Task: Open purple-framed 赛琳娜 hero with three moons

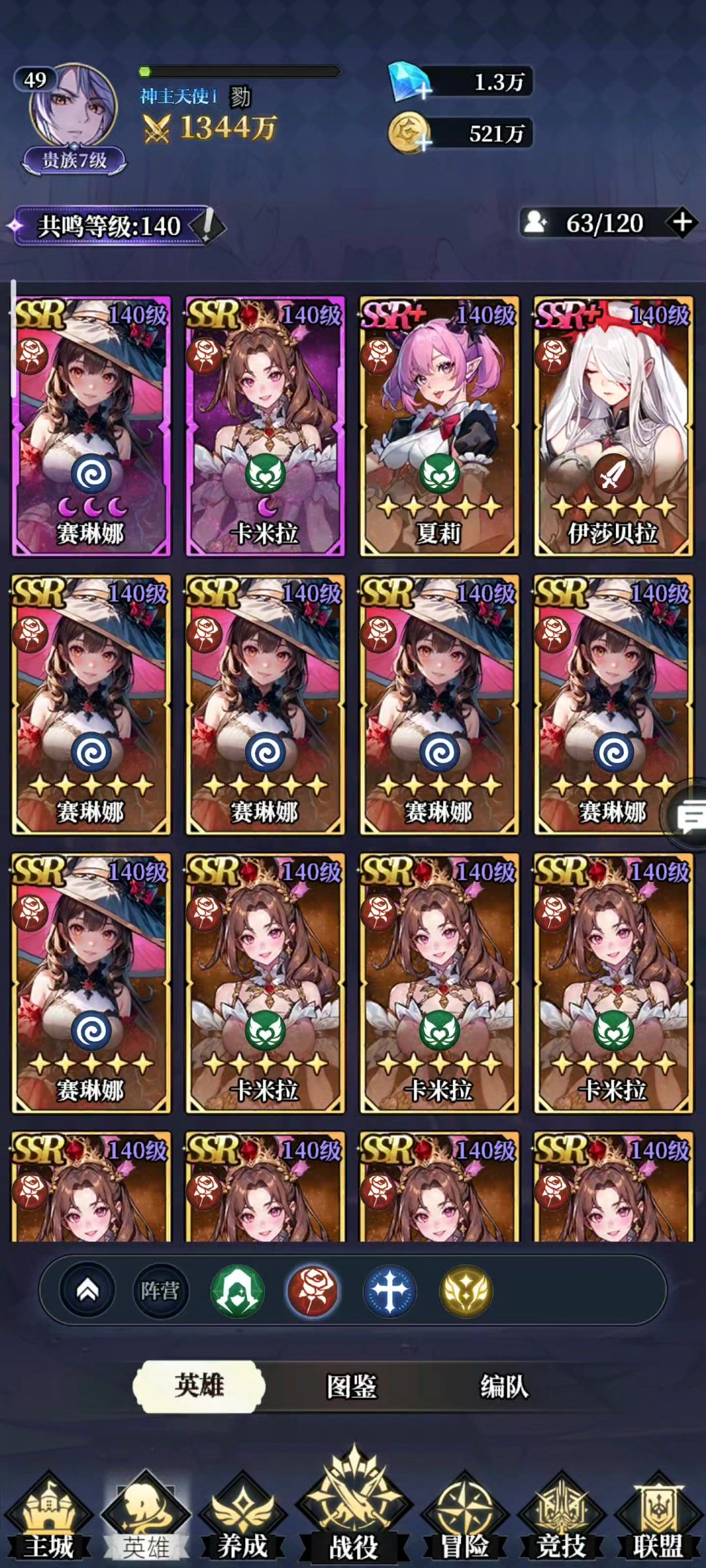Action: (x=92, y=426)
